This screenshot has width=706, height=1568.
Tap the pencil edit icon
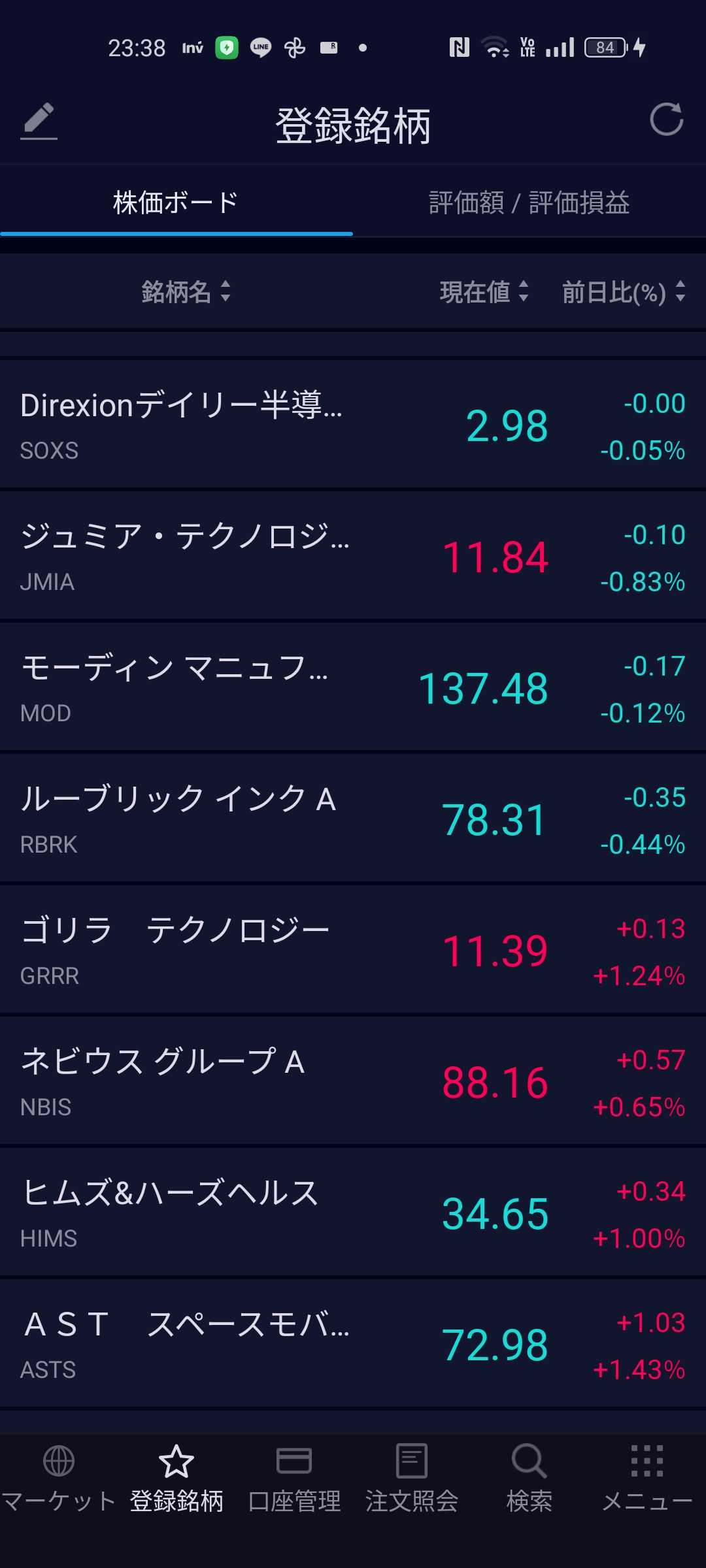point(39,121)
